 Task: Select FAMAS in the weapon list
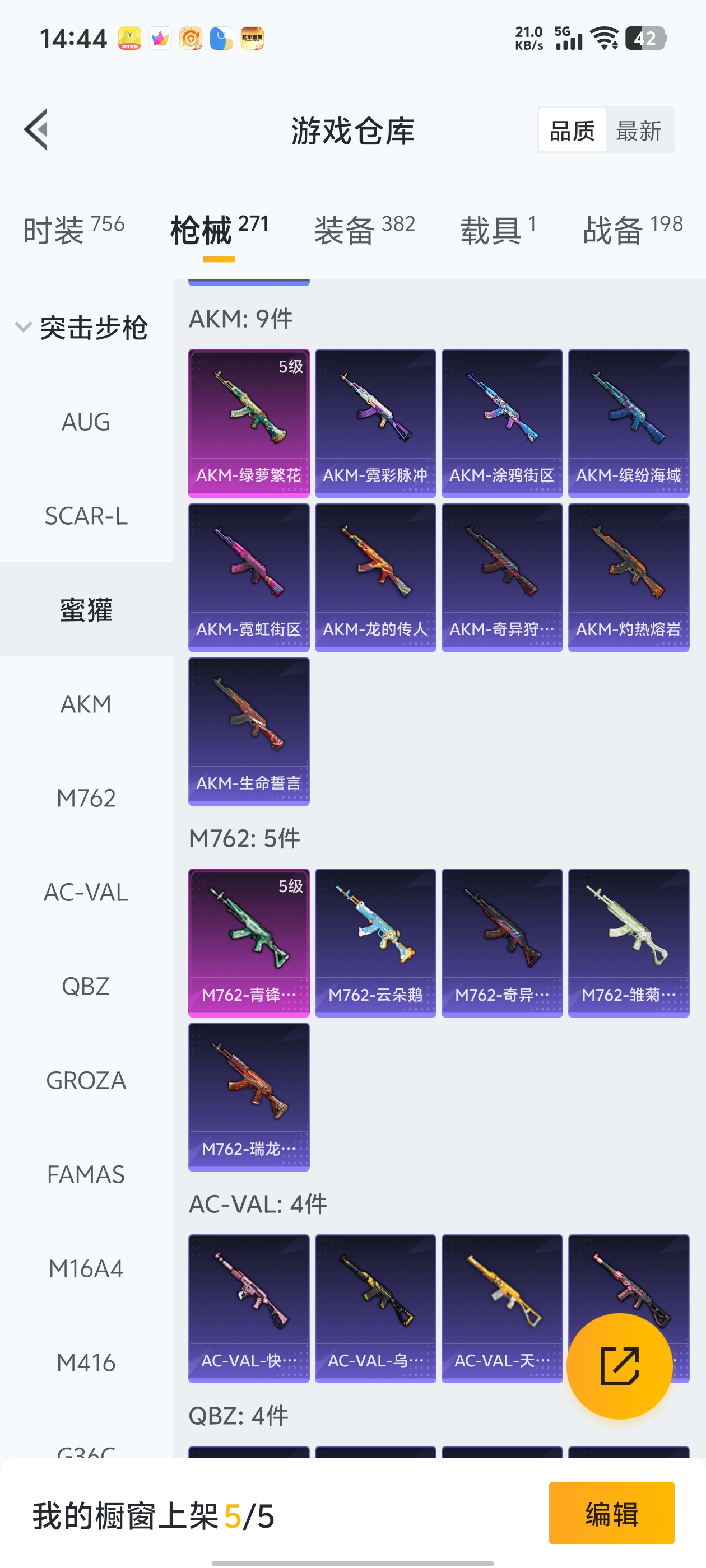coord(86,1174)
